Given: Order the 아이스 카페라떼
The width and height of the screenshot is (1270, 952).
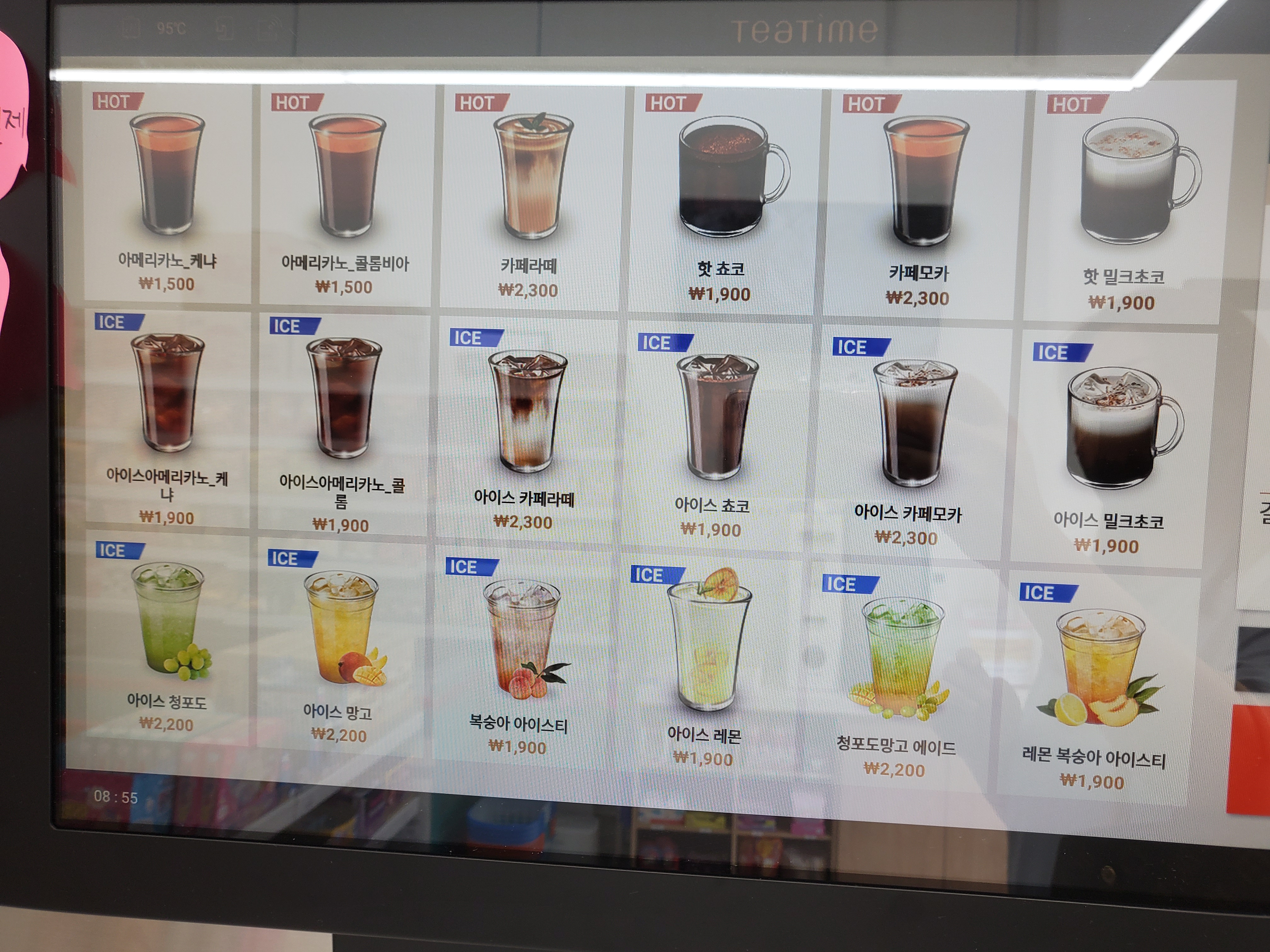Looking at the screenshot, I should point(525,430).
